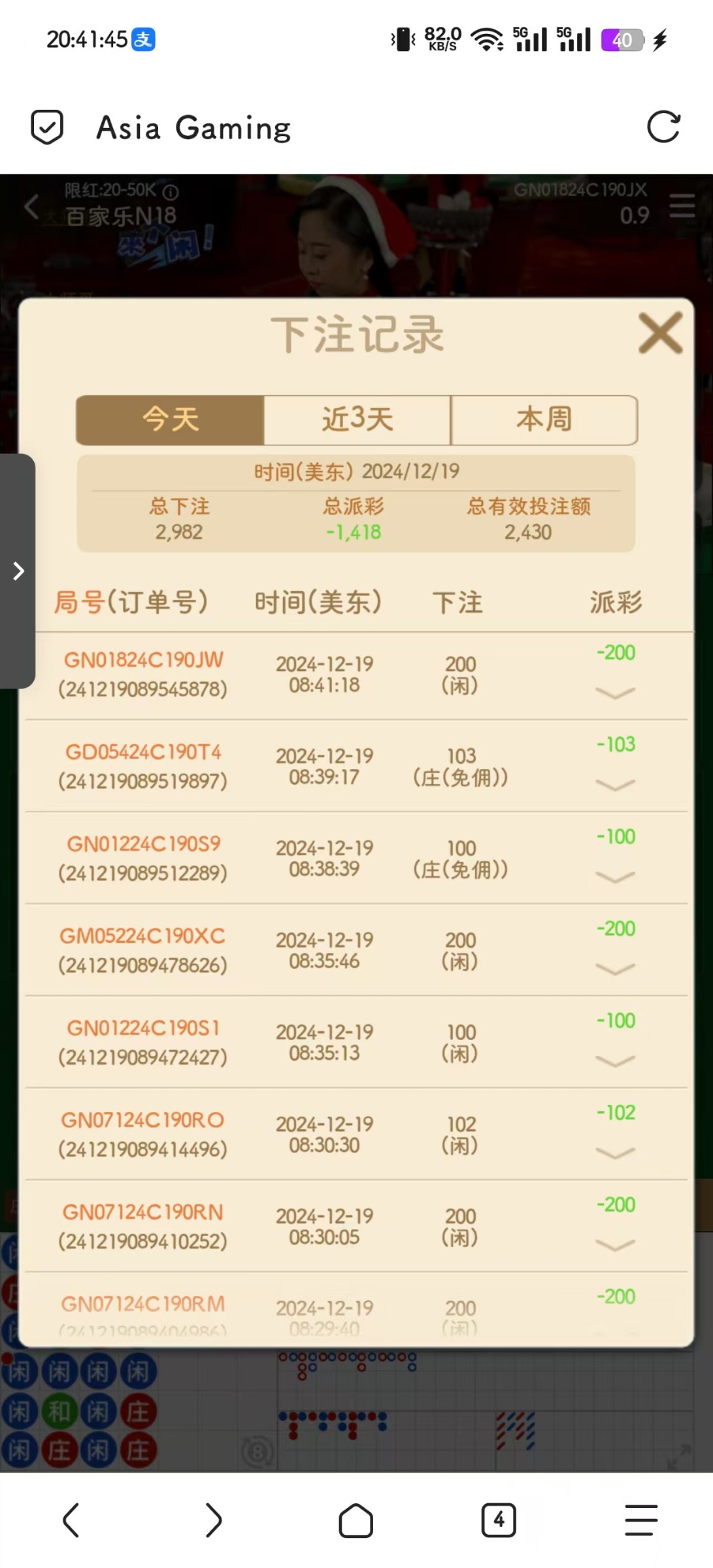Select the 今天 tab
Viewport: 713px width, 1568px height.
click(171, 419)
